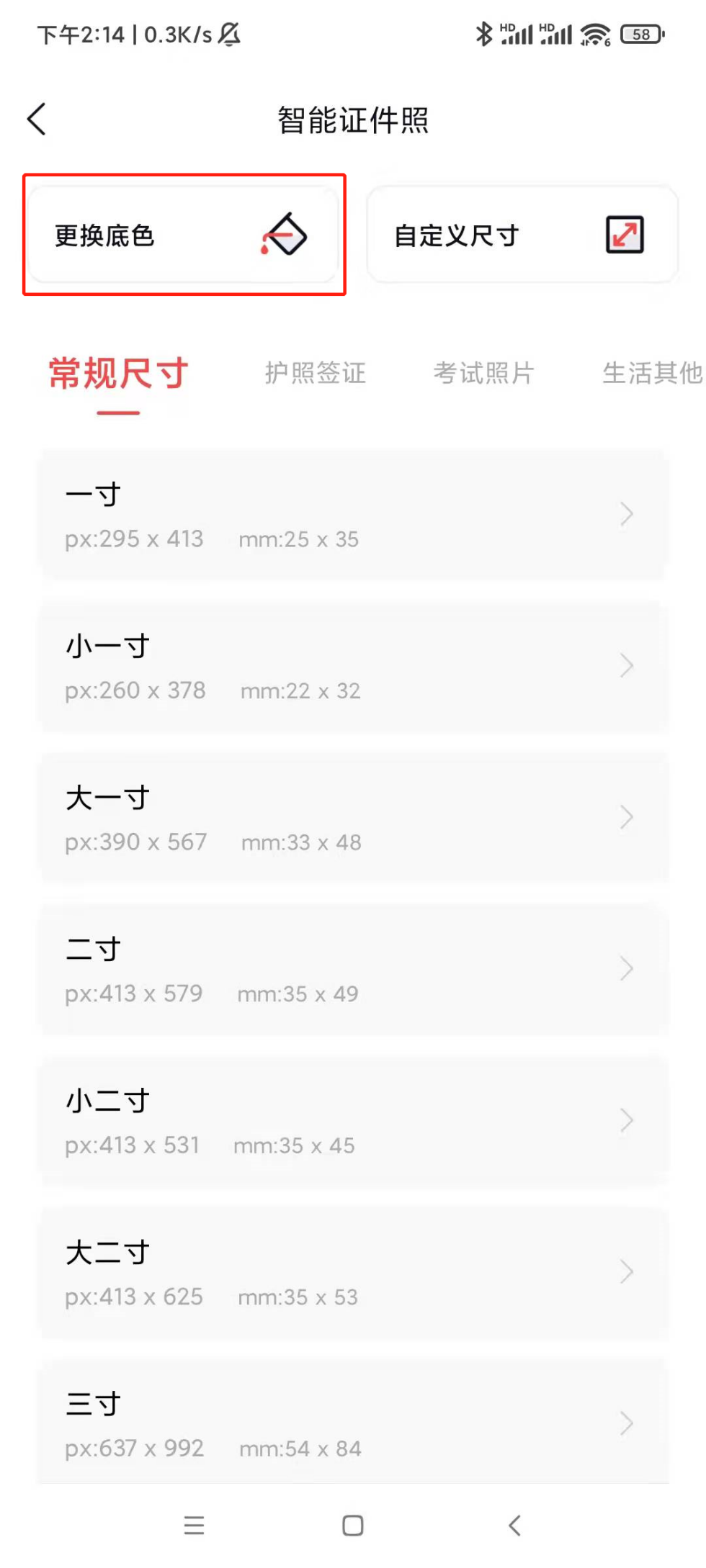The height and width of the screenshot is (1568, 706).
Task: Select the 小一寸 photo size
Action: tap(353, 667)
